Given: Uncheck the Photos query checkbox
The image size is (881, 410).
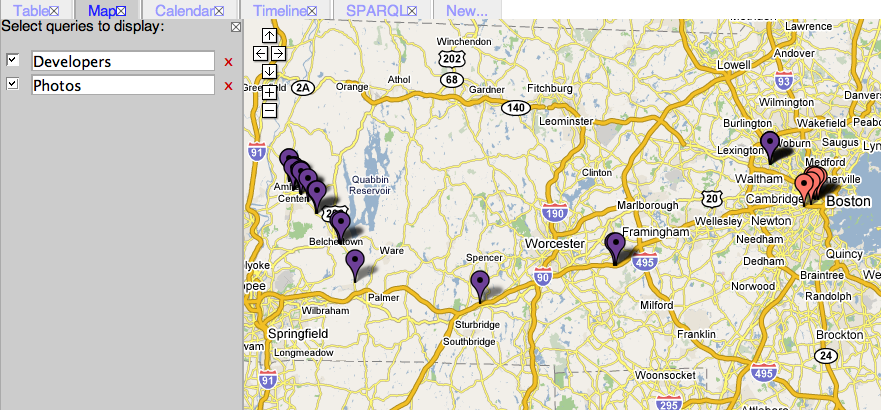Looking at the screenshot, I should point(12,84).
